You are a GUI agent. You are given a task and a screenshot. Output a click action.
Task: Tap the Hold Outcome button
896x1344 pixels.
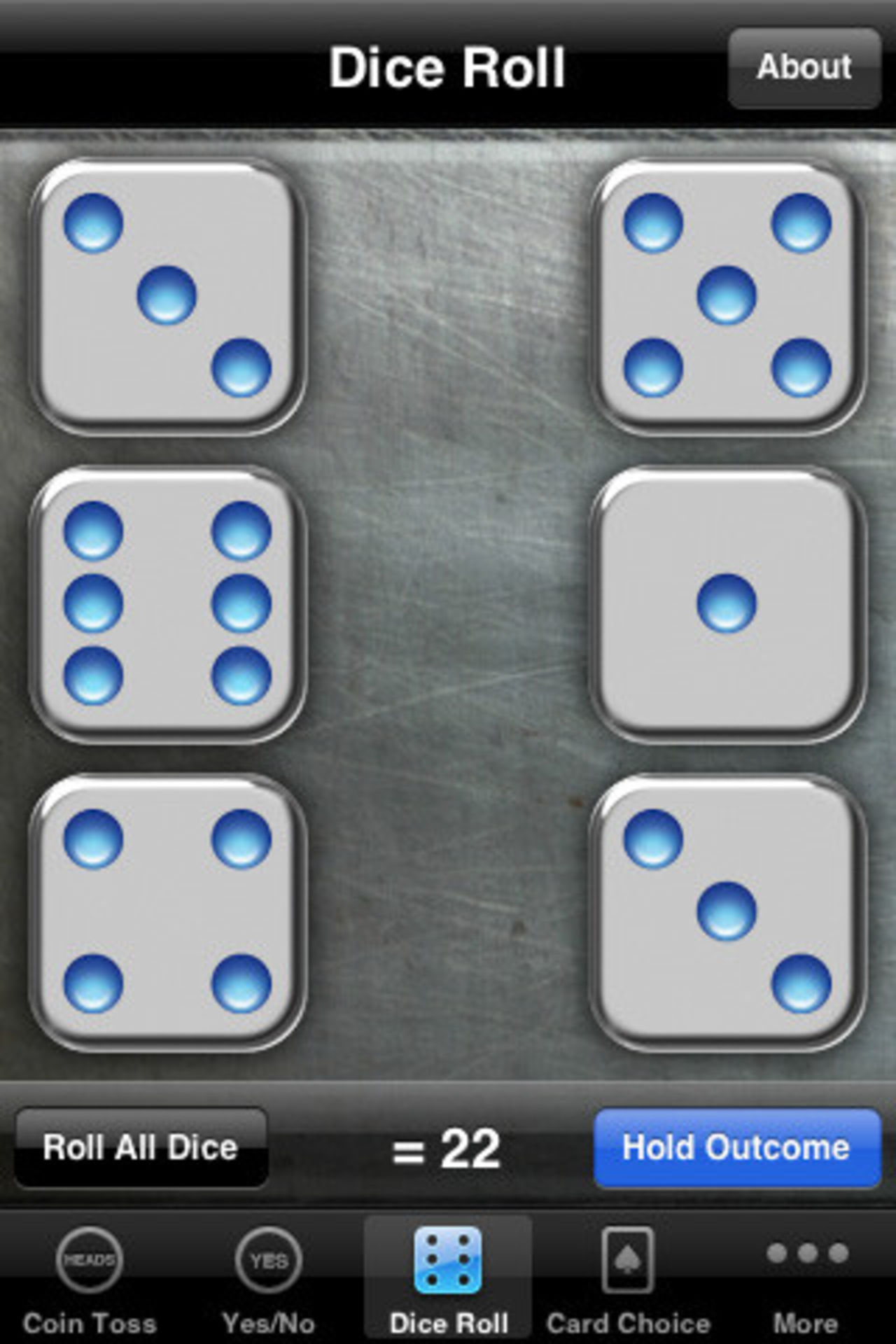pyautogui.click(x=736, y=1148)
